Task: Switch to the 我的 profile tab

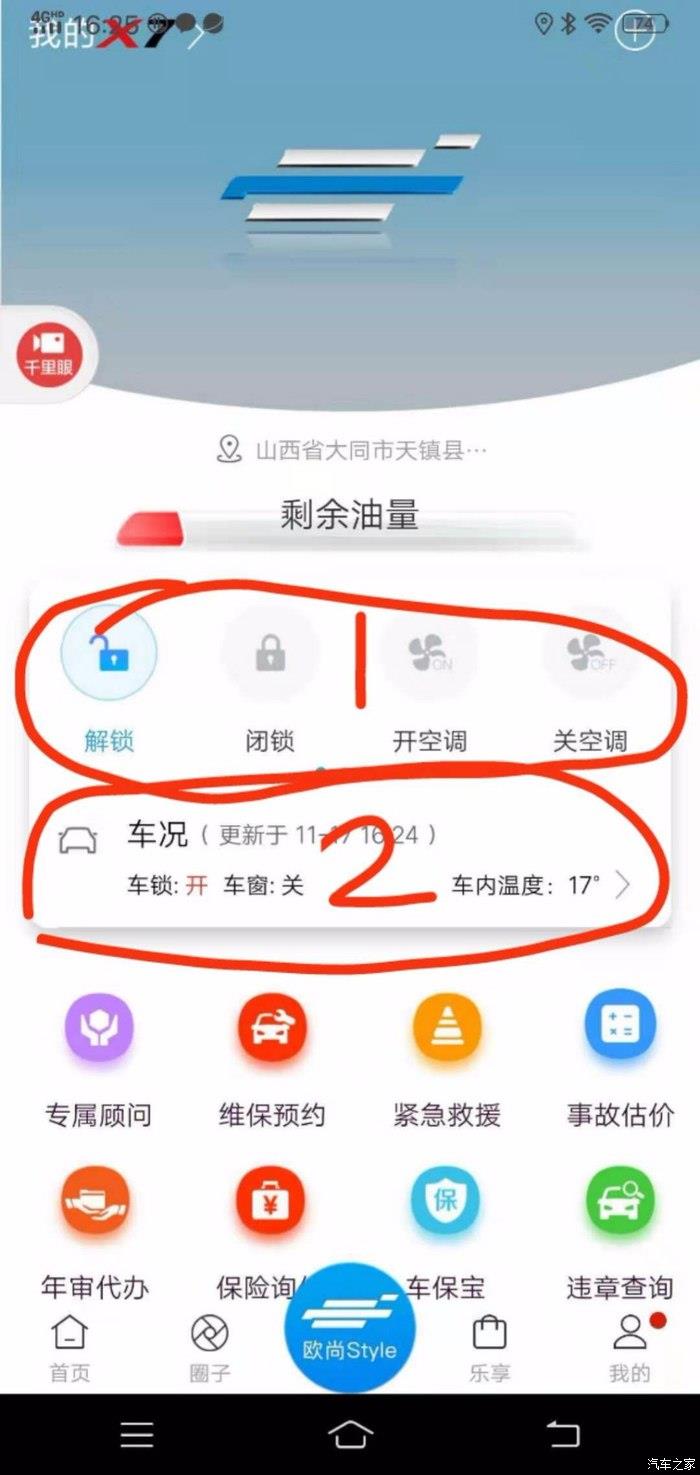Action: 630,1348
